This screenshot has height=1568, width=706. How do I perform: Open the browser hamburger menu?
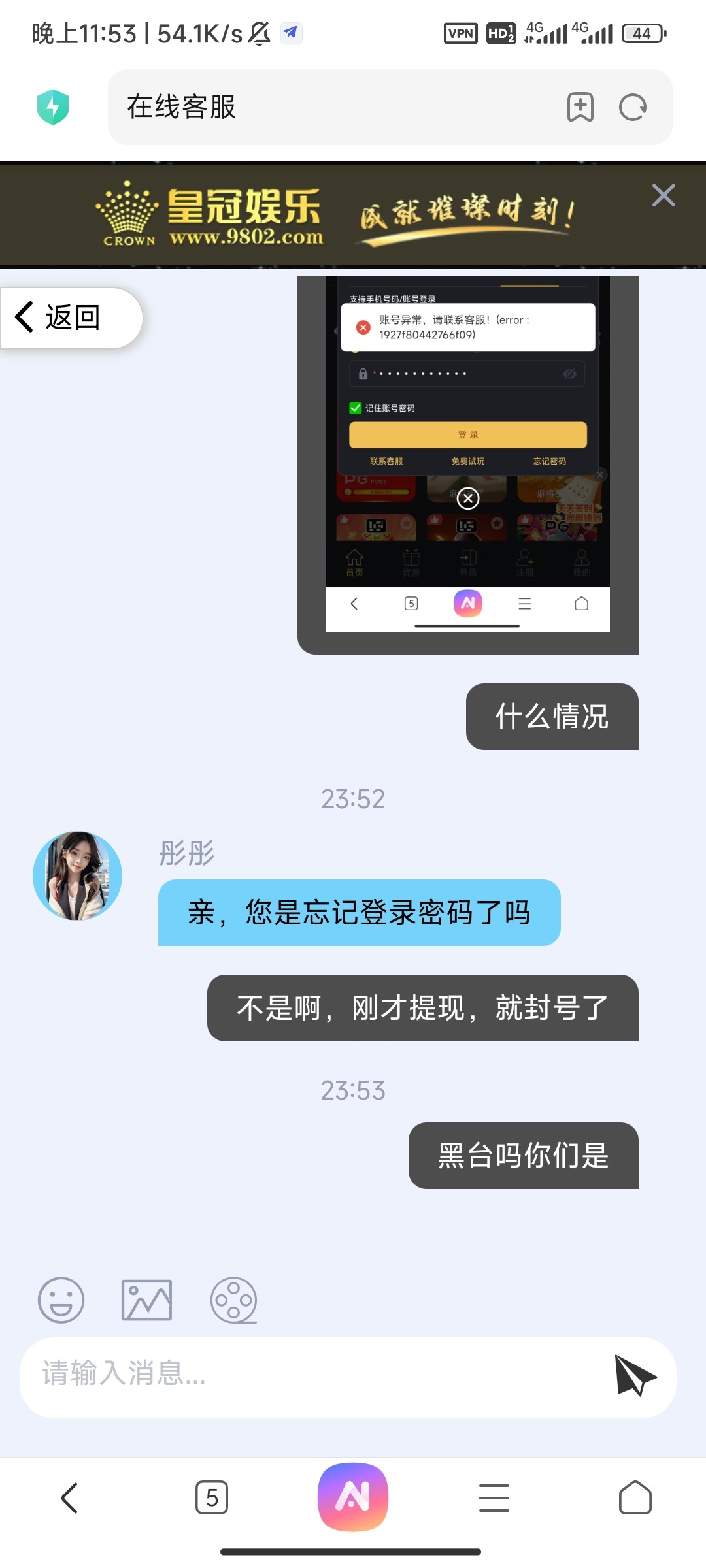pyautogui.click(x=494, y=1497)
